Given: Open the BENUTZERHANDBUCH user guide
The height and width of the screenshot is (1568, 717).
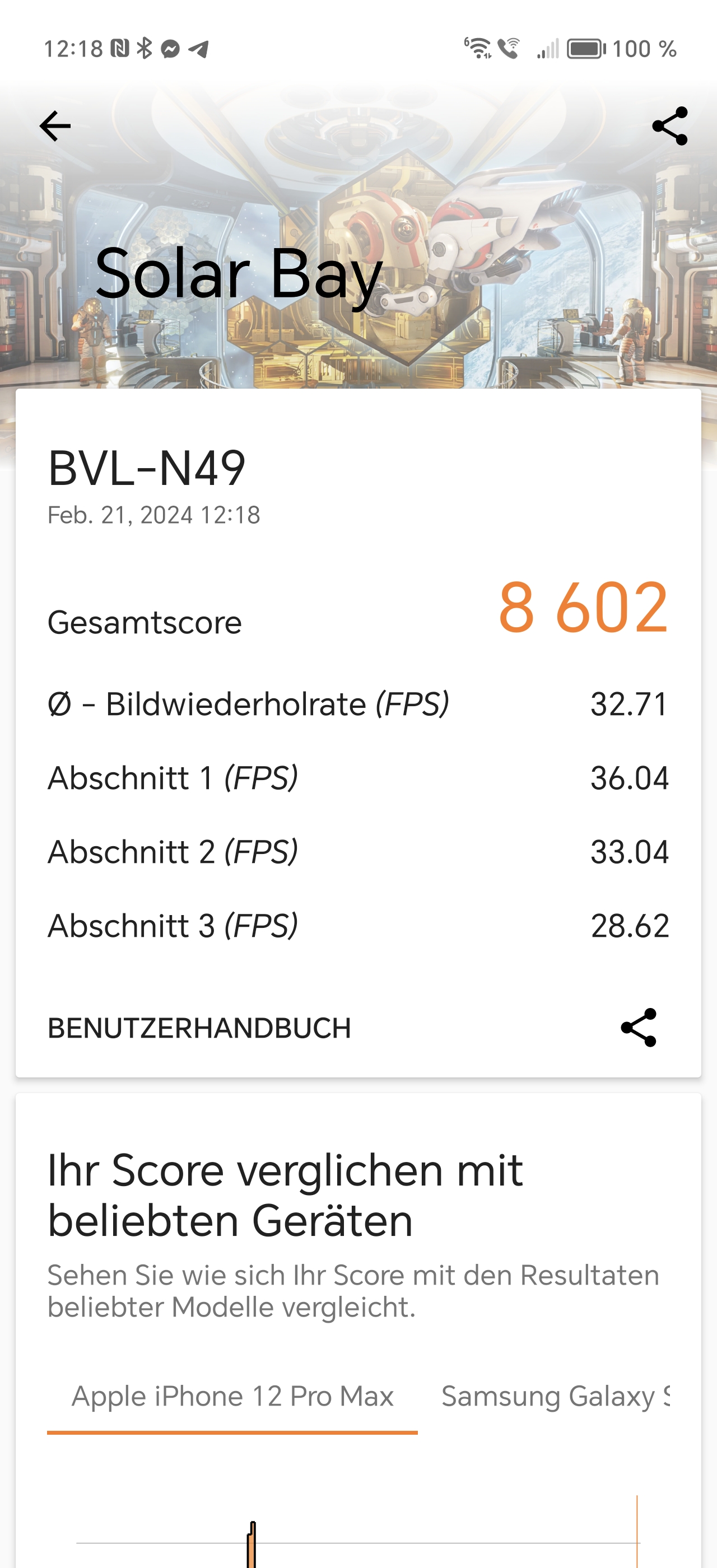Looking at the screenshot, I should [x=199, y=1028].
